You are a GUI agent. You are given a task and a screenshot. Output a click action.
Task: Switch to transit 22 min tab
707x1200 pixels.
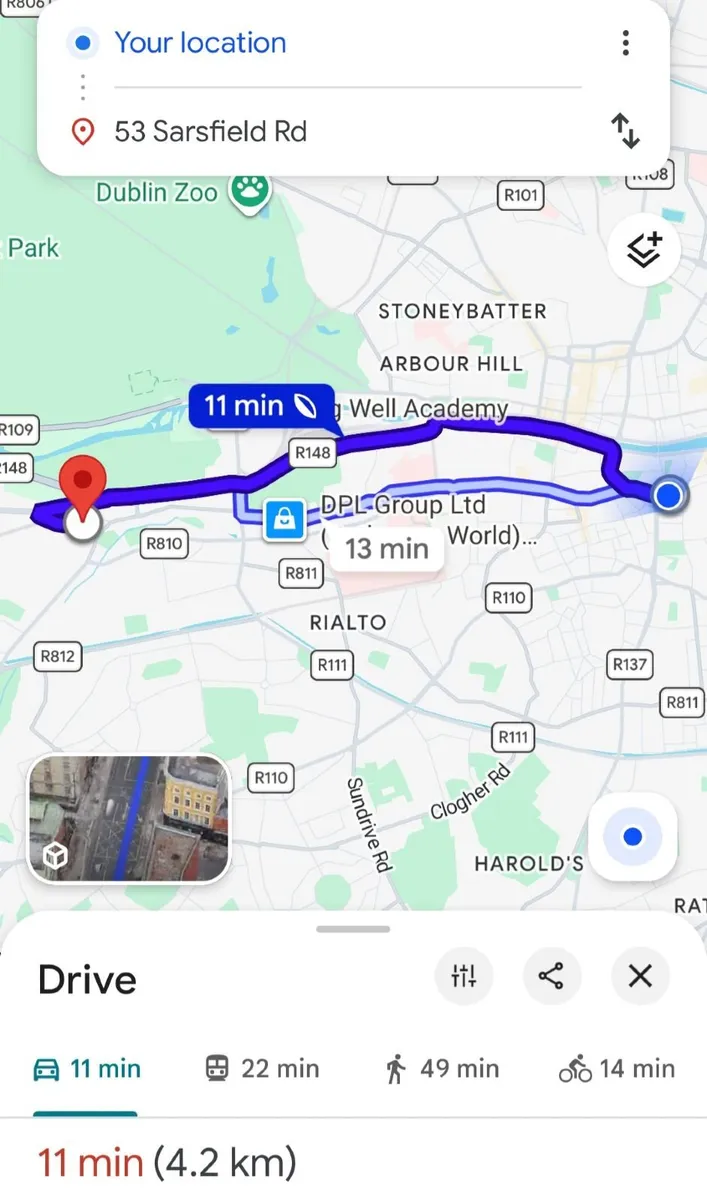pos(262,1069)
